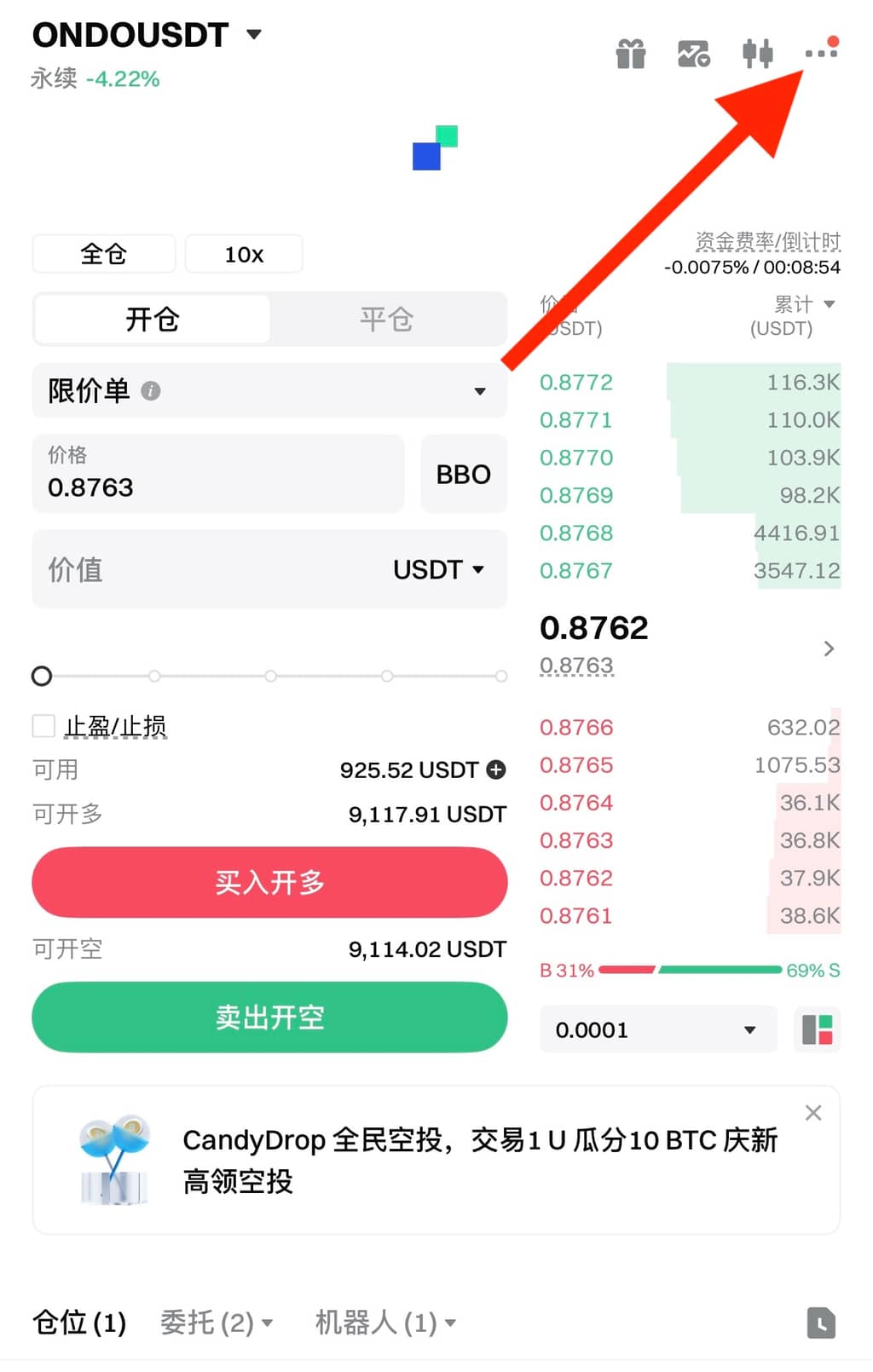Tap the BBO button

(x=463, y=475)
